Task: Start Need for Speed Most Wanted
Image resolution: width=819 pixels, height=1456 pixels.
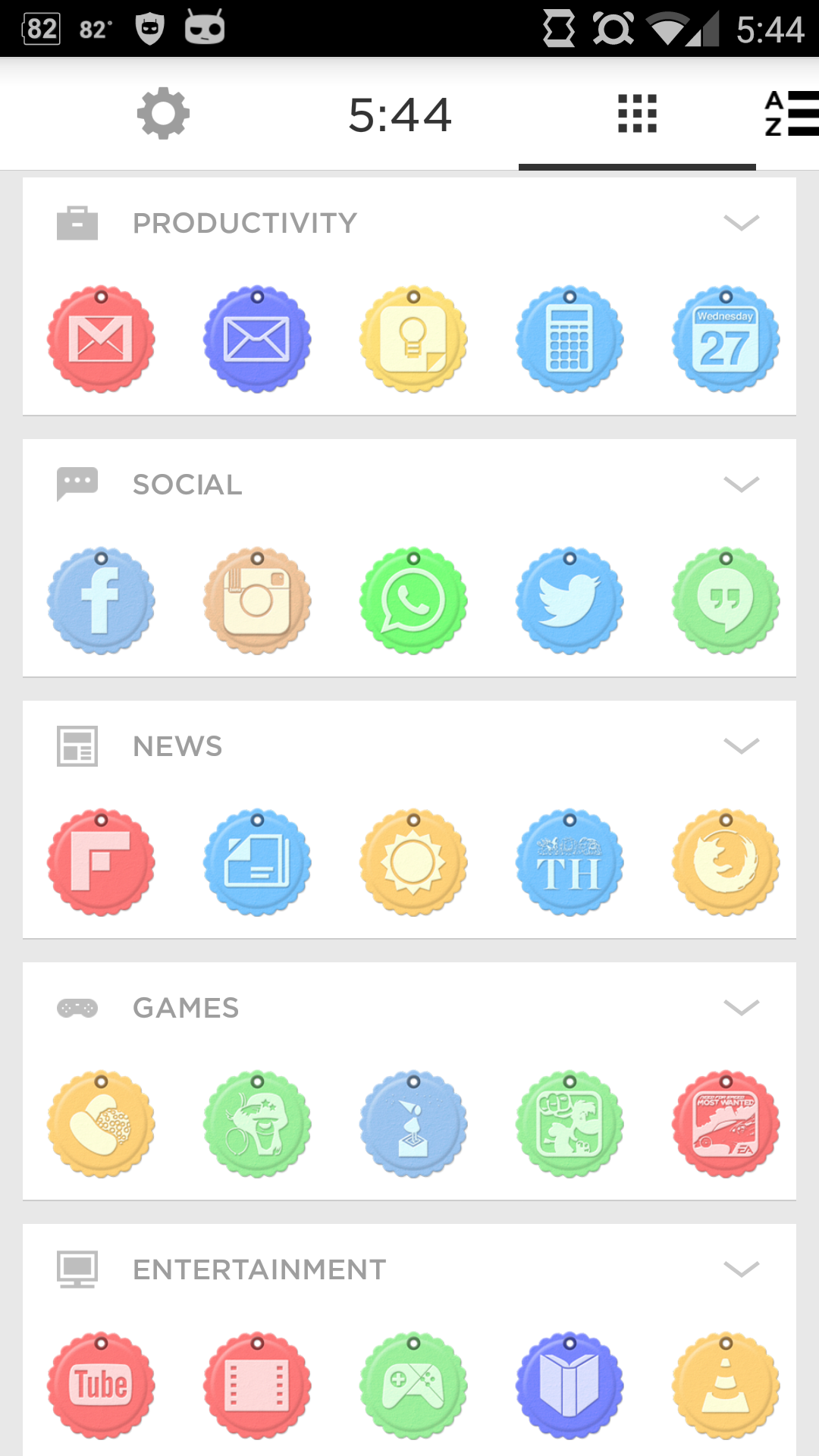Action: point(725,1124)
